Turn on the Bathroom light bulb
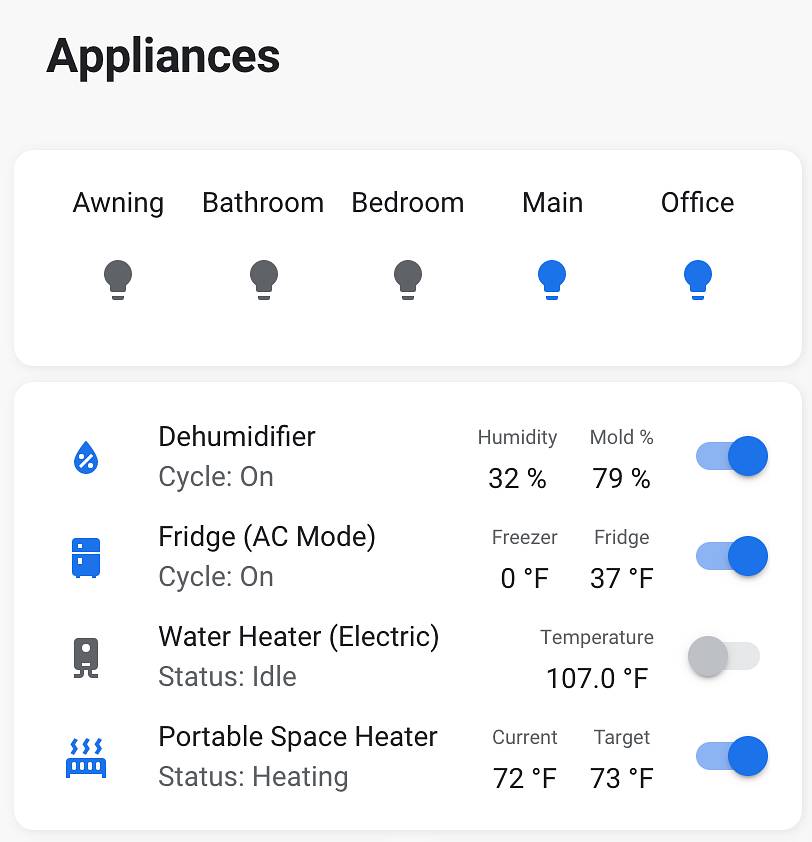The height and width of the screenshot is (842, 812). 263,280
